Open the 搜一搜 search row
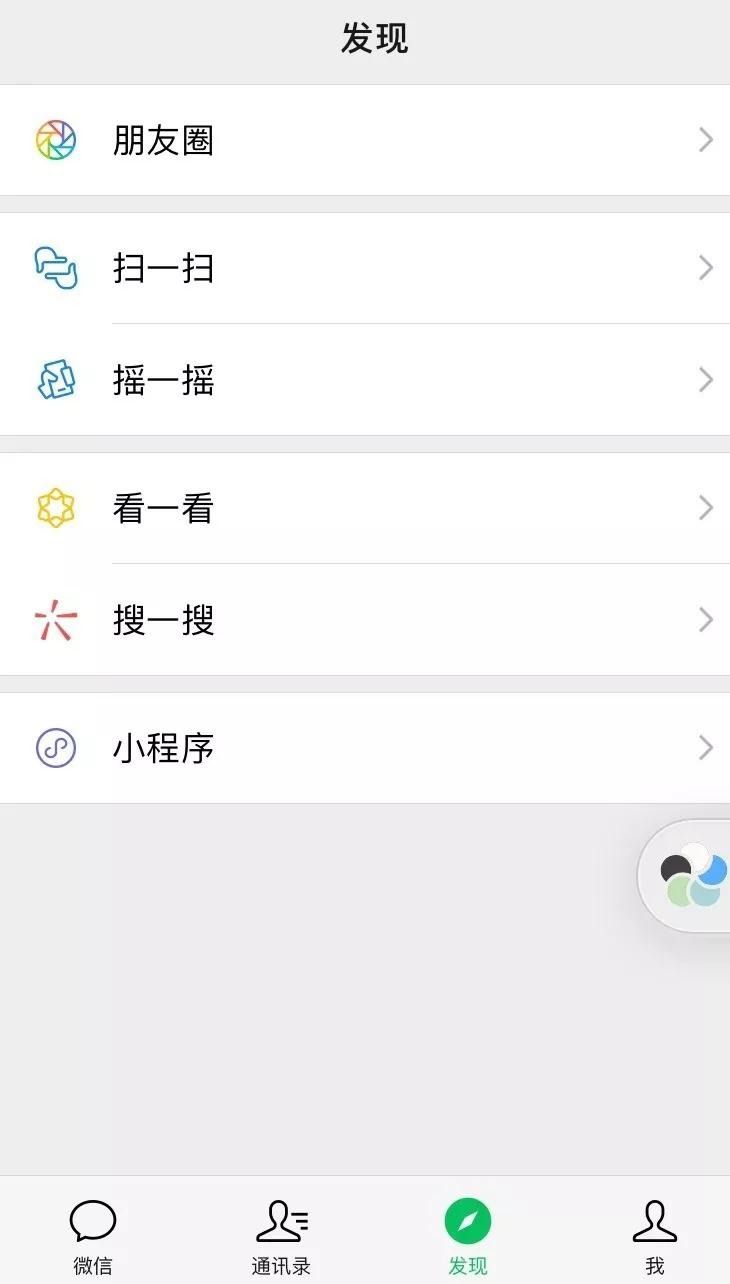 [365, 620]
